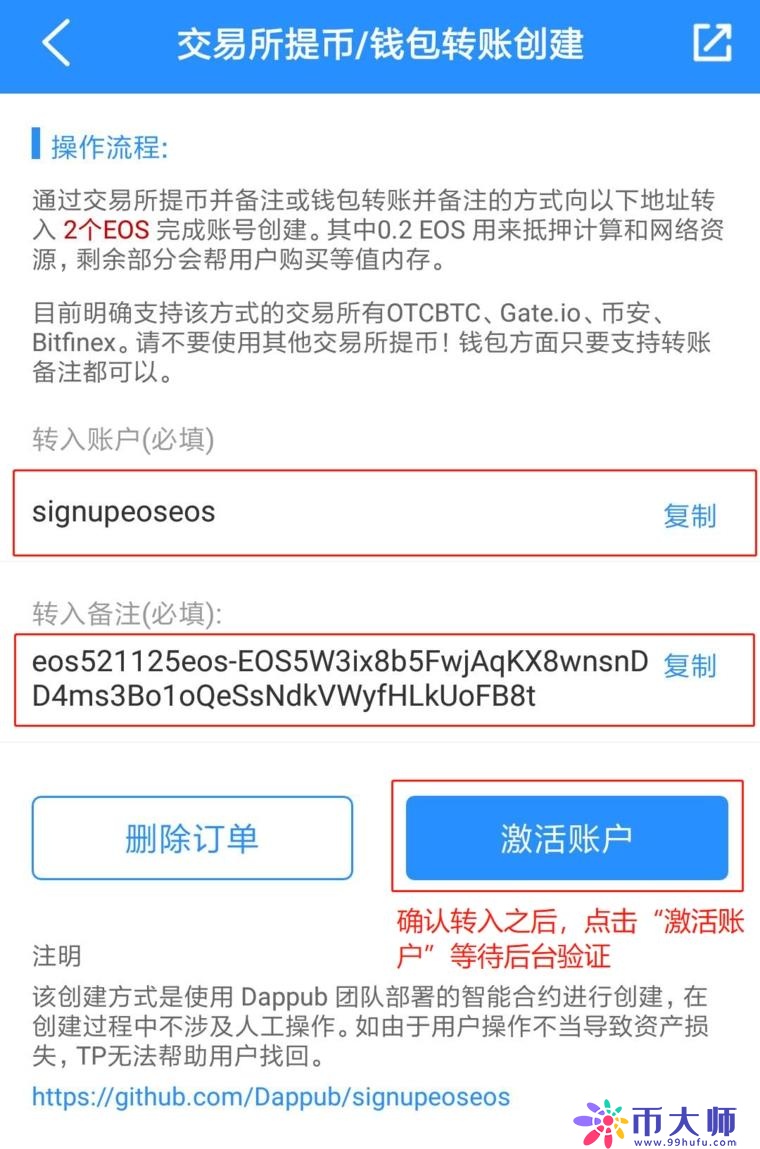Screen dimensions: 760x1149
Task: Select the signupeoseos account input field
Action: [200, 512]
